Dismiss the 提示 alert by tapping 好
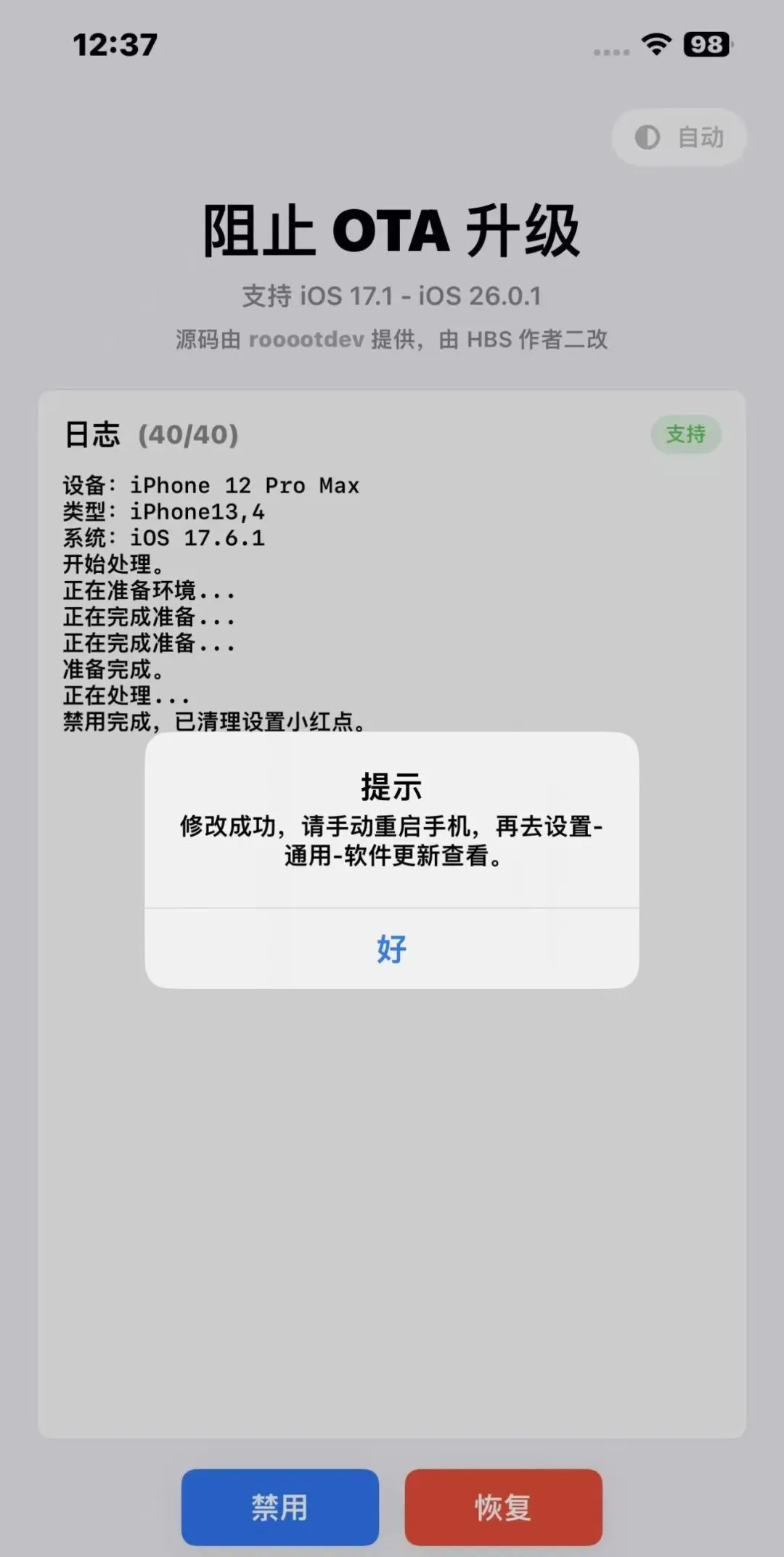The height and width of the screenshot is (1557, 784). (x=392, y=948)
